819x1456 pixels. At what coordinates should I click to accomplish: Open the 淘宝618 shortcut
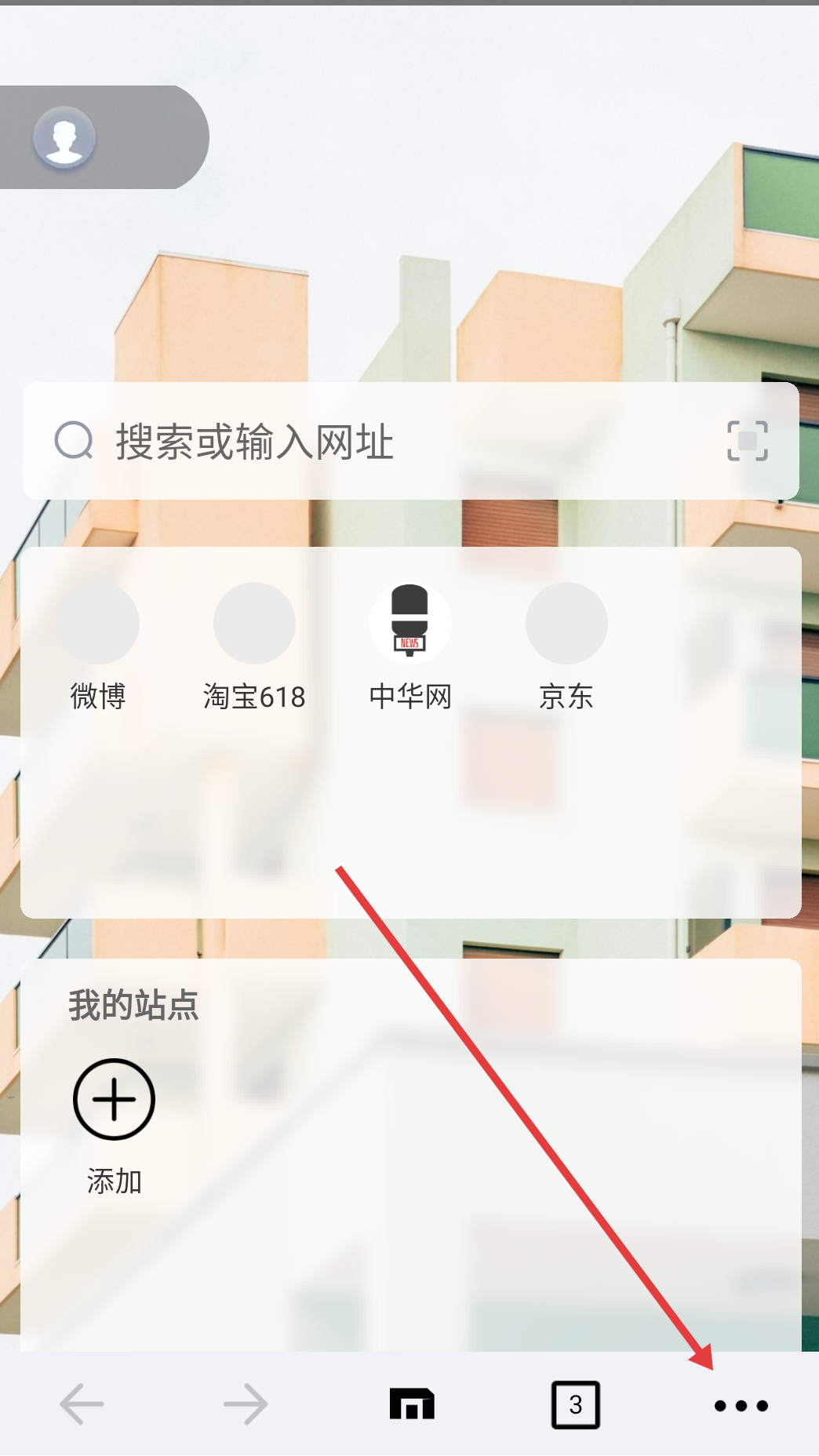(254, 624)
